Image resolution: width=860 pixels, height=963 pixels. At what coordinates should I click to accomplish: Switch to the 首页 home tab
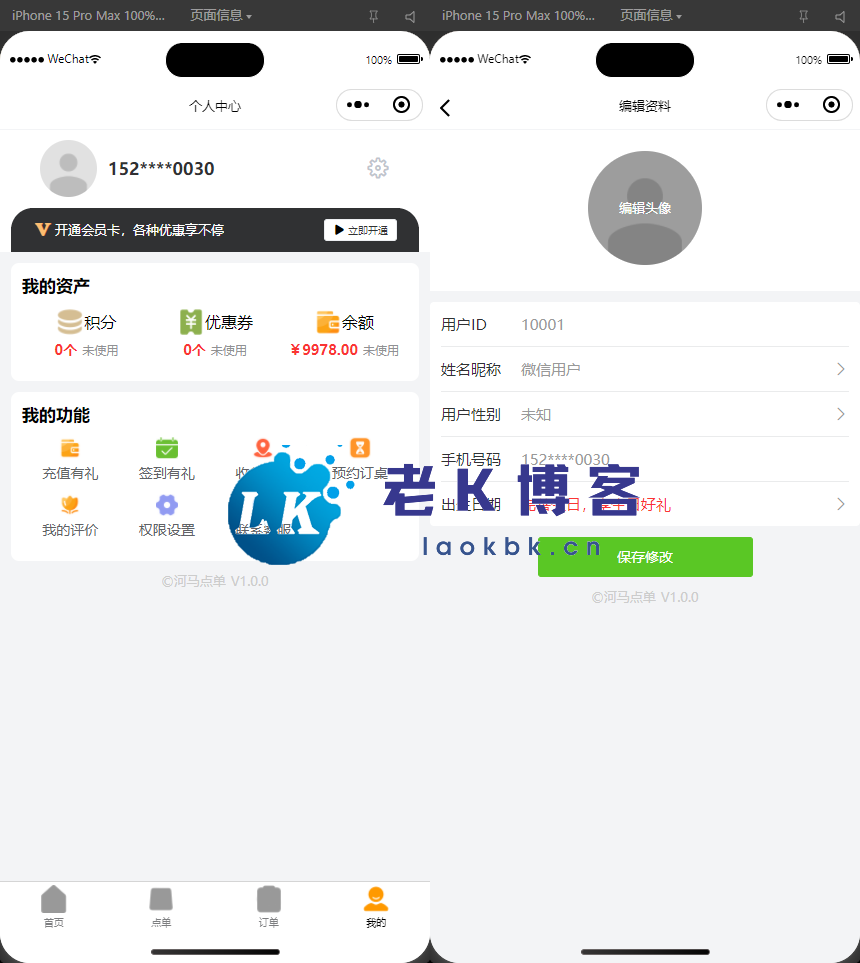coord(54,906)
